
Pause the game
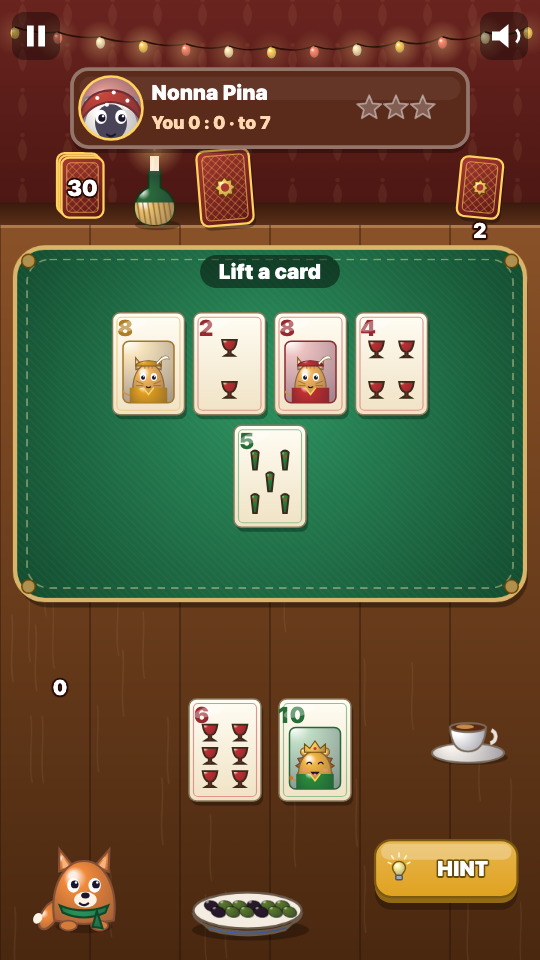(x=36, y=36)
